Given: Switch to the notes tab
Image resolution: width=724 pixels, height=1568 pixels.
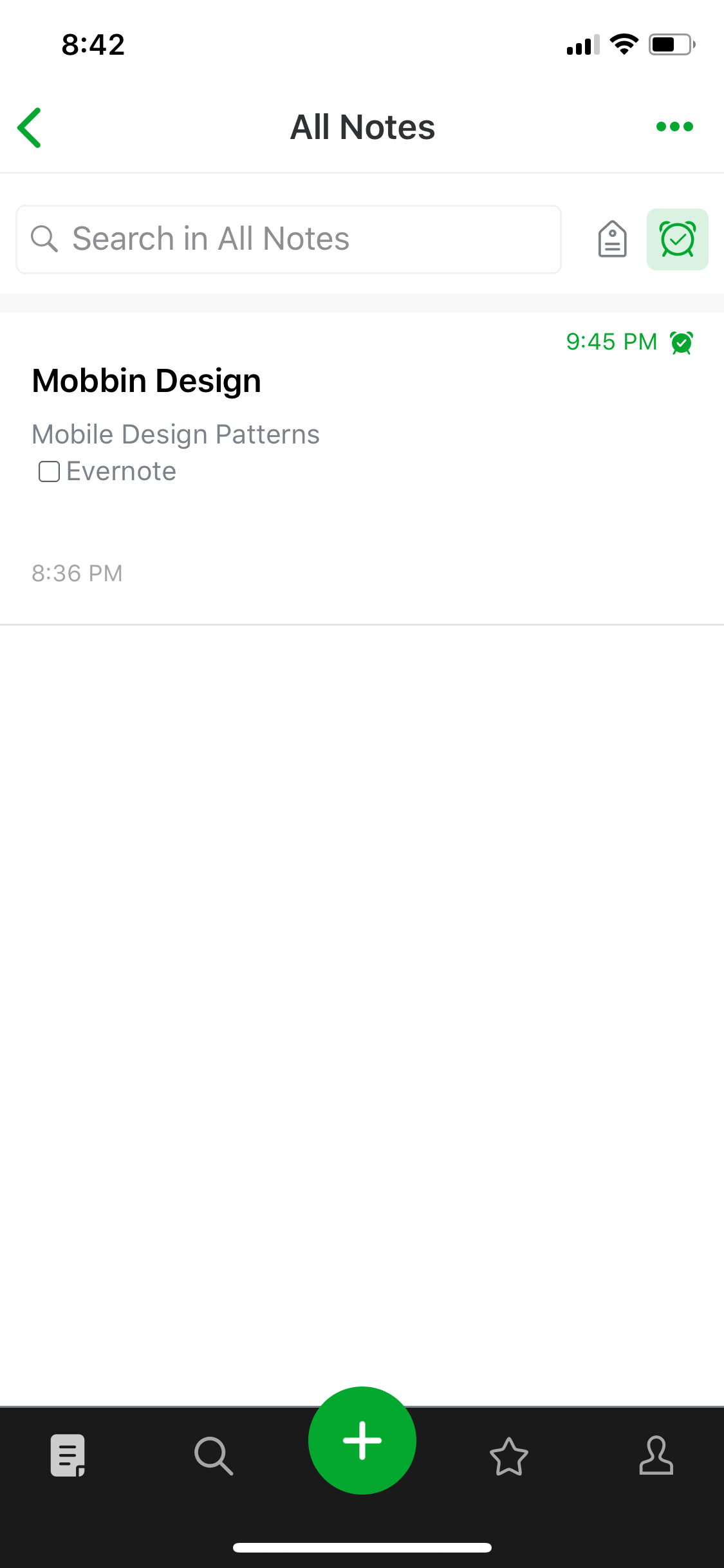Looking at the screenshot, I should (68, 1455).
